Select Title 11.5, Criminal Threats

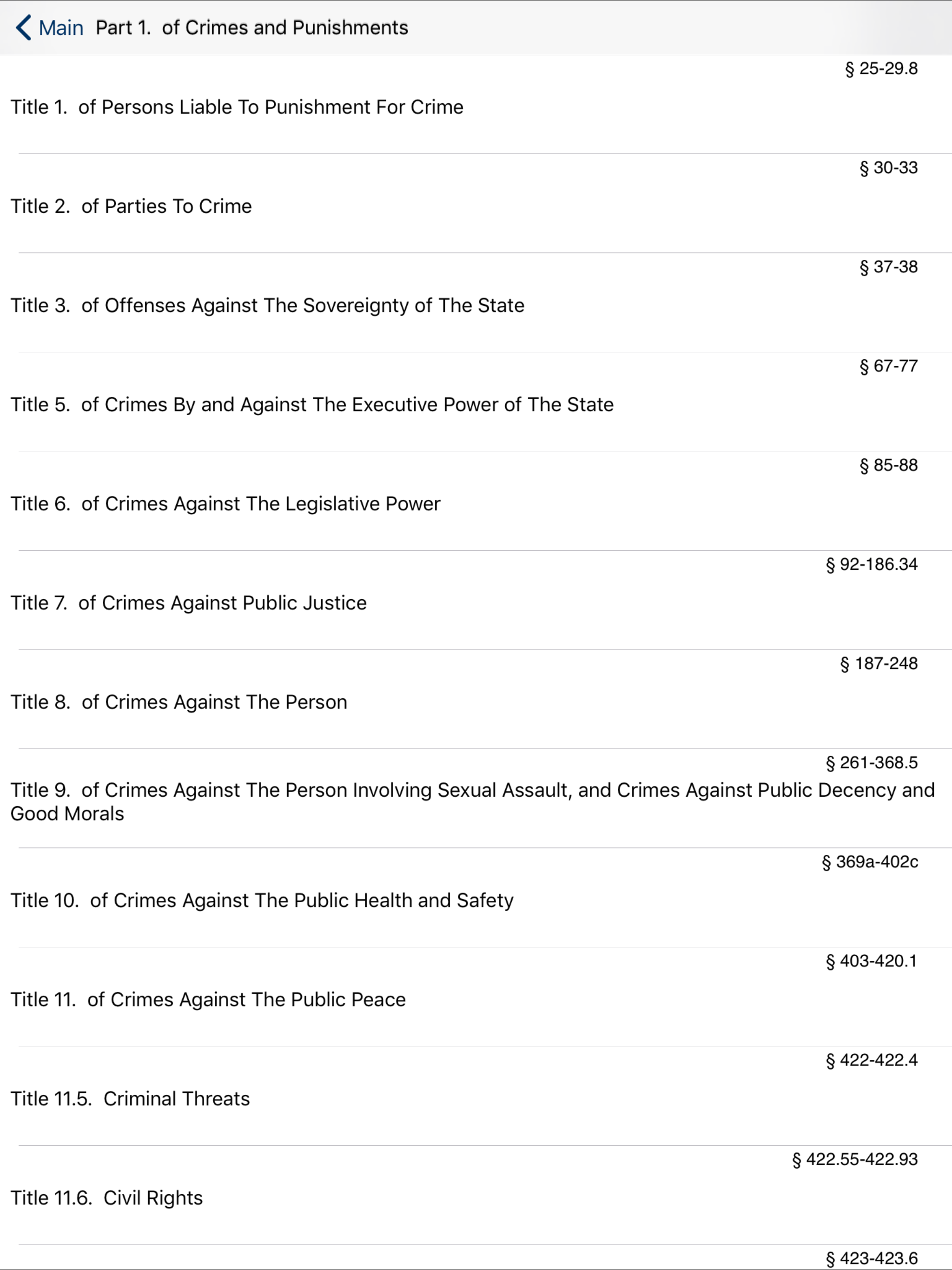point(130,1098)
